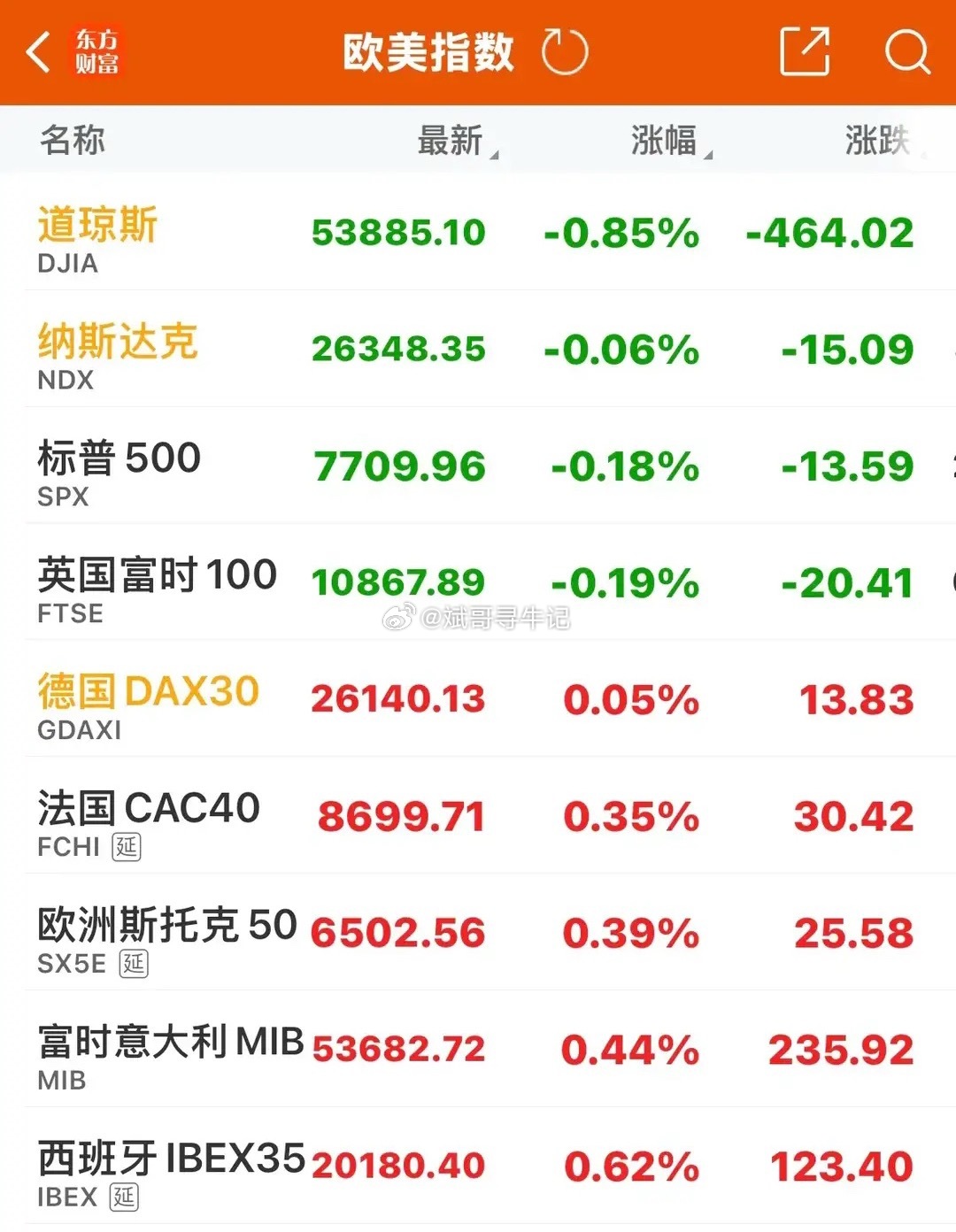Open the search magnifier
956x1232 pixels.
point(907,52)
